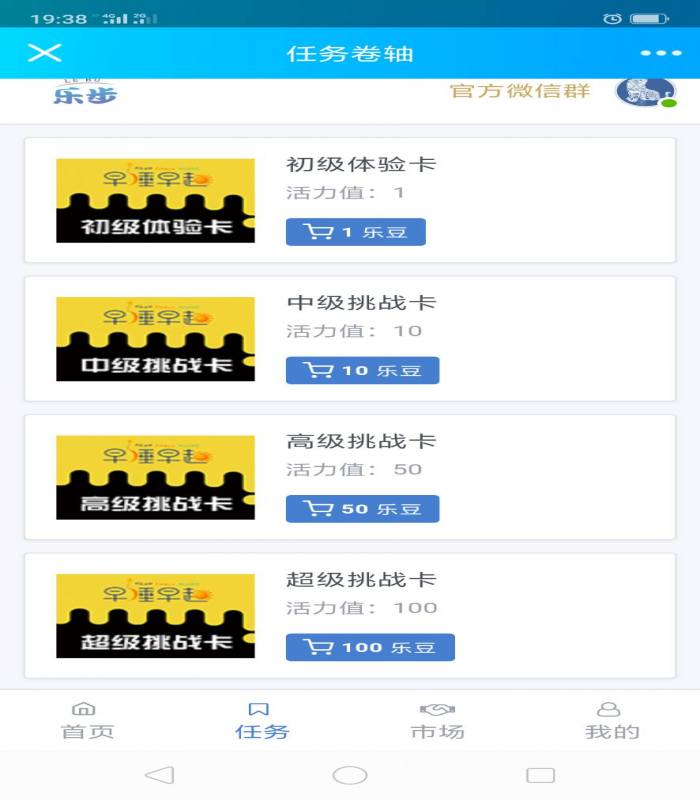Tap the system home button
The height and width of the screenshot is (800, 700).
pyautogui.click(x=350, y=775)
